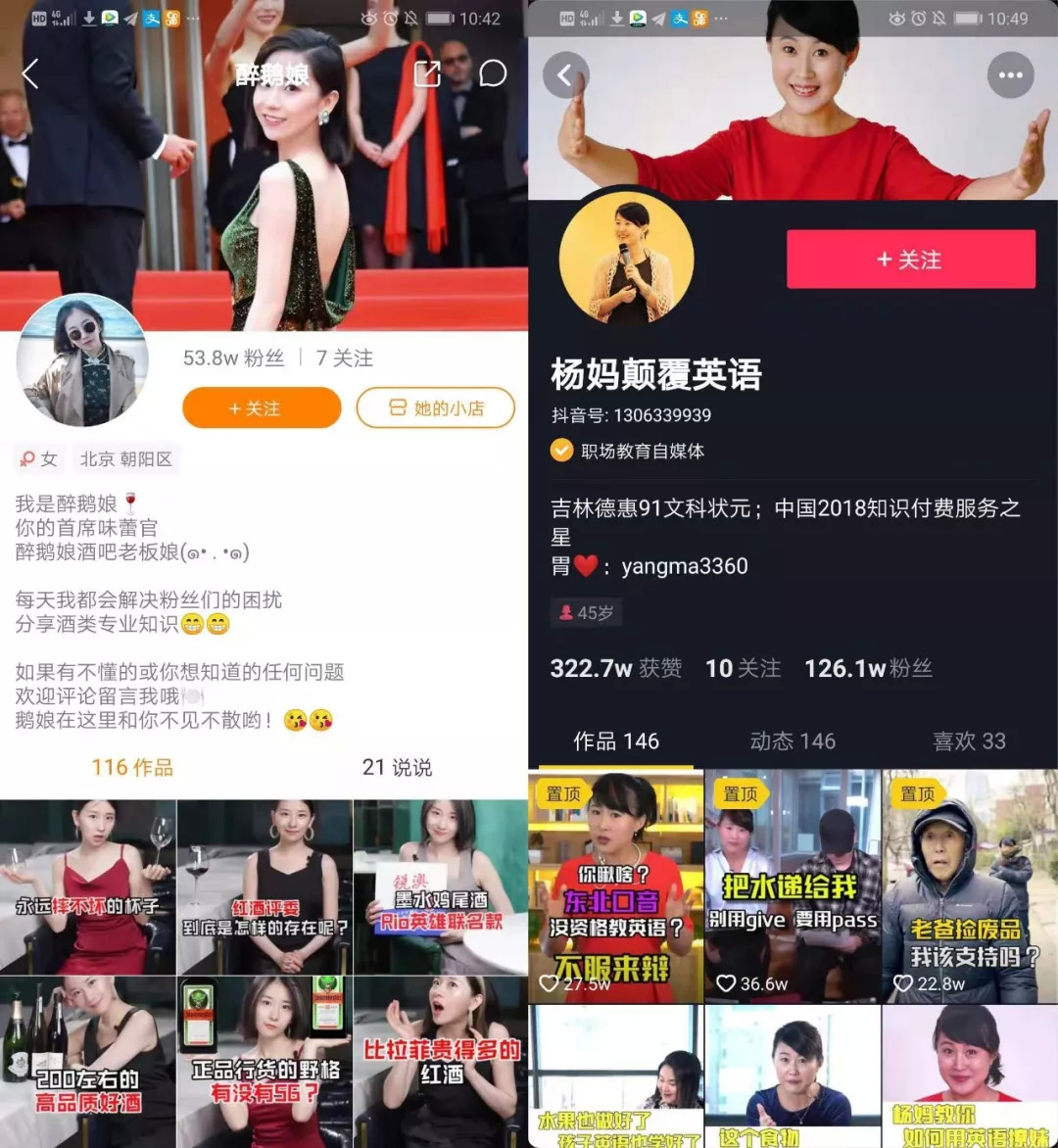
Task: Switch to the 喜欢 33 tab
Action: point(969,741)
